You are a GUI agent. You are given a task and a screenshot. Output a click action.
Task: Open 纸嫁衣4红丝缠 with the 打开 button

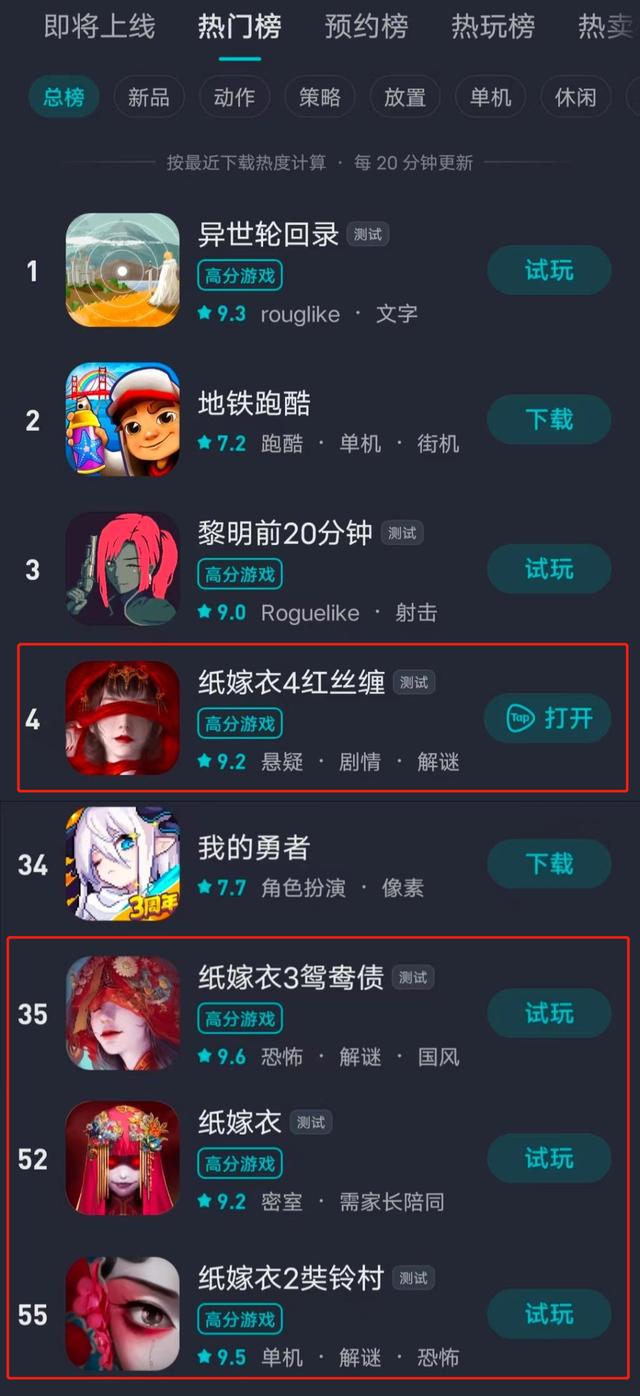point(548,718)
